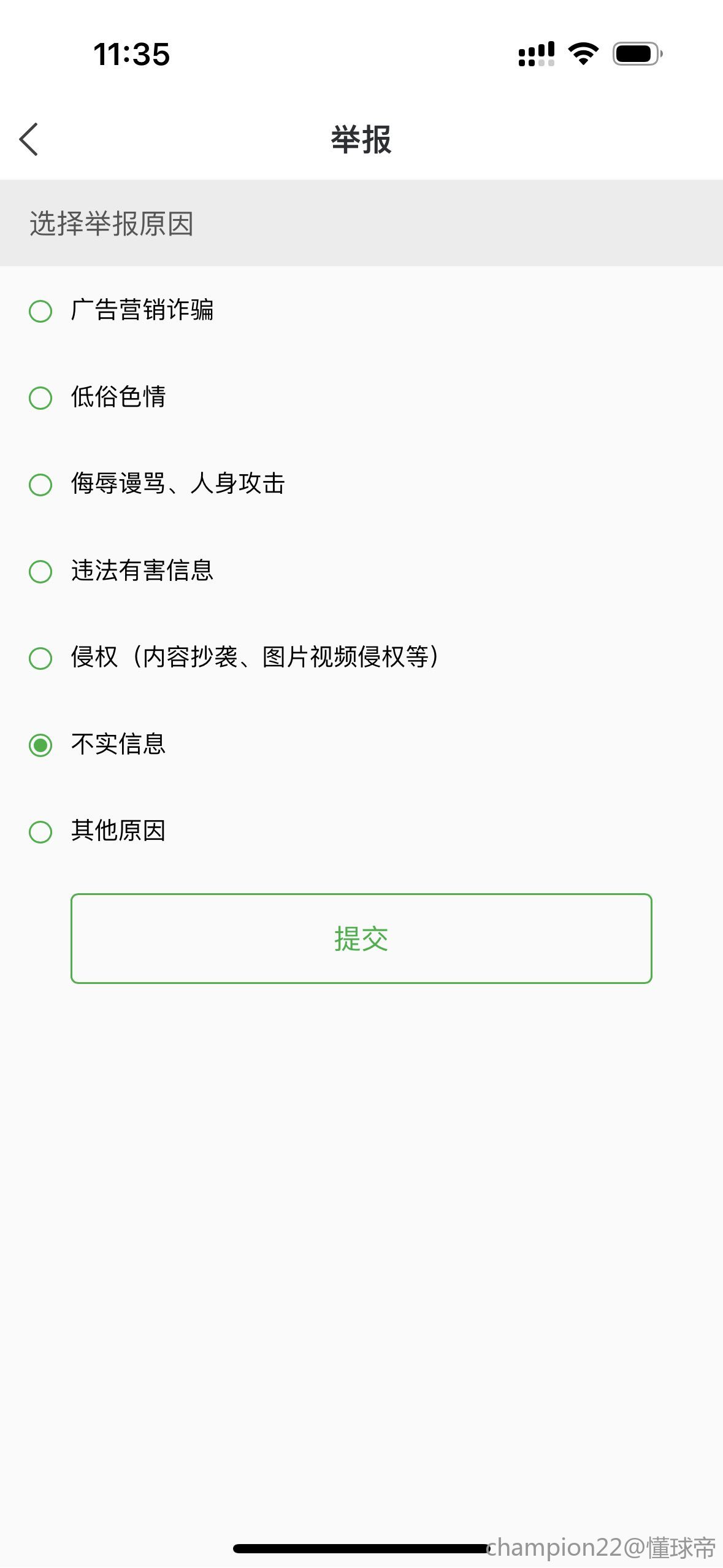
Task: Pick 违法有害信息 as the reason
Action: point(40,571)
